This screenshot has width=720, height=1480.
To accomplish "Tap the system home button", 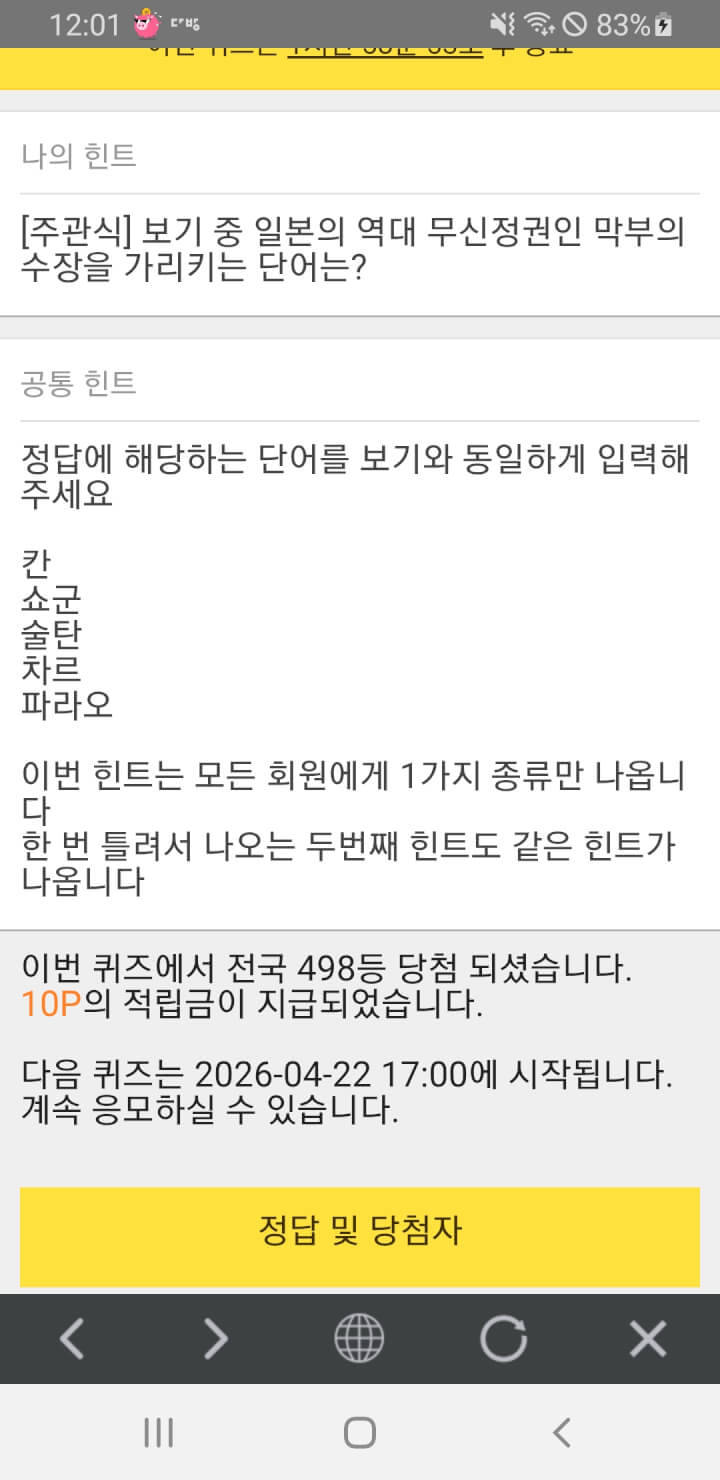I will (359, 1432).
